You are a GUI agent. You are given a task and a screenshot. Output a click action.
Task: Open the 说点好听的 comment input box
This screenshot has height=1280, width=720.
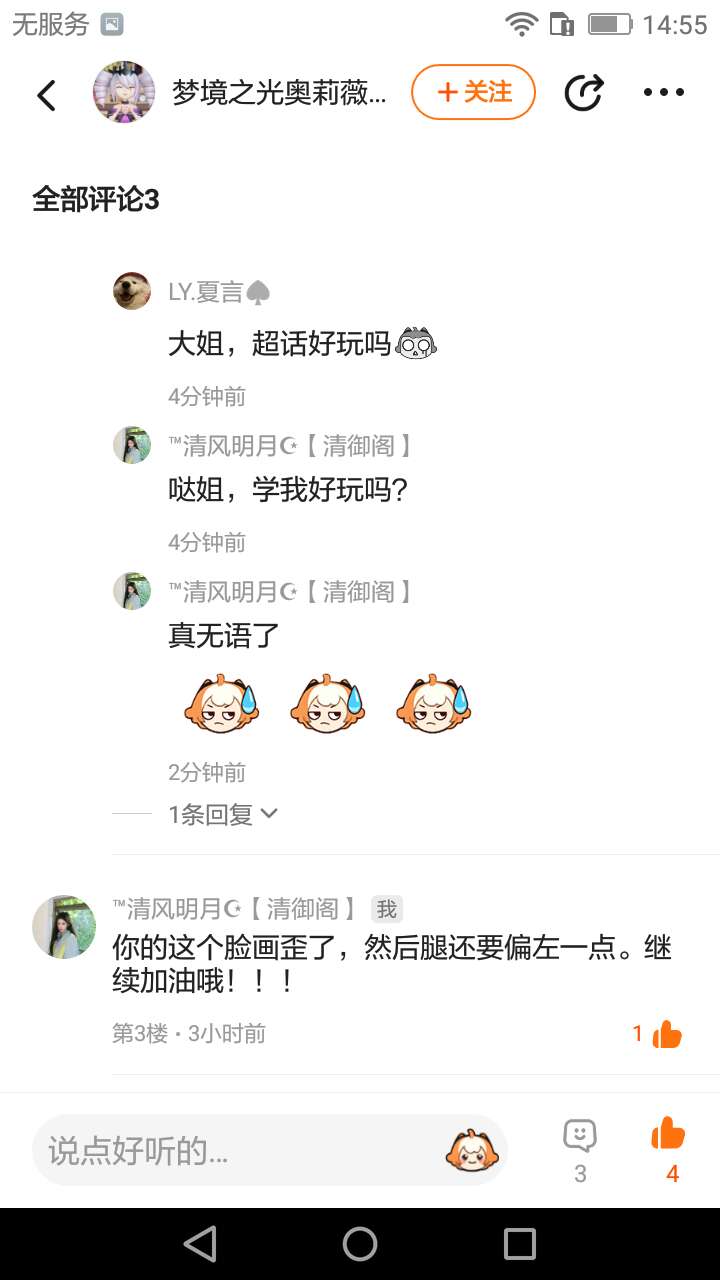[240, 1151]
